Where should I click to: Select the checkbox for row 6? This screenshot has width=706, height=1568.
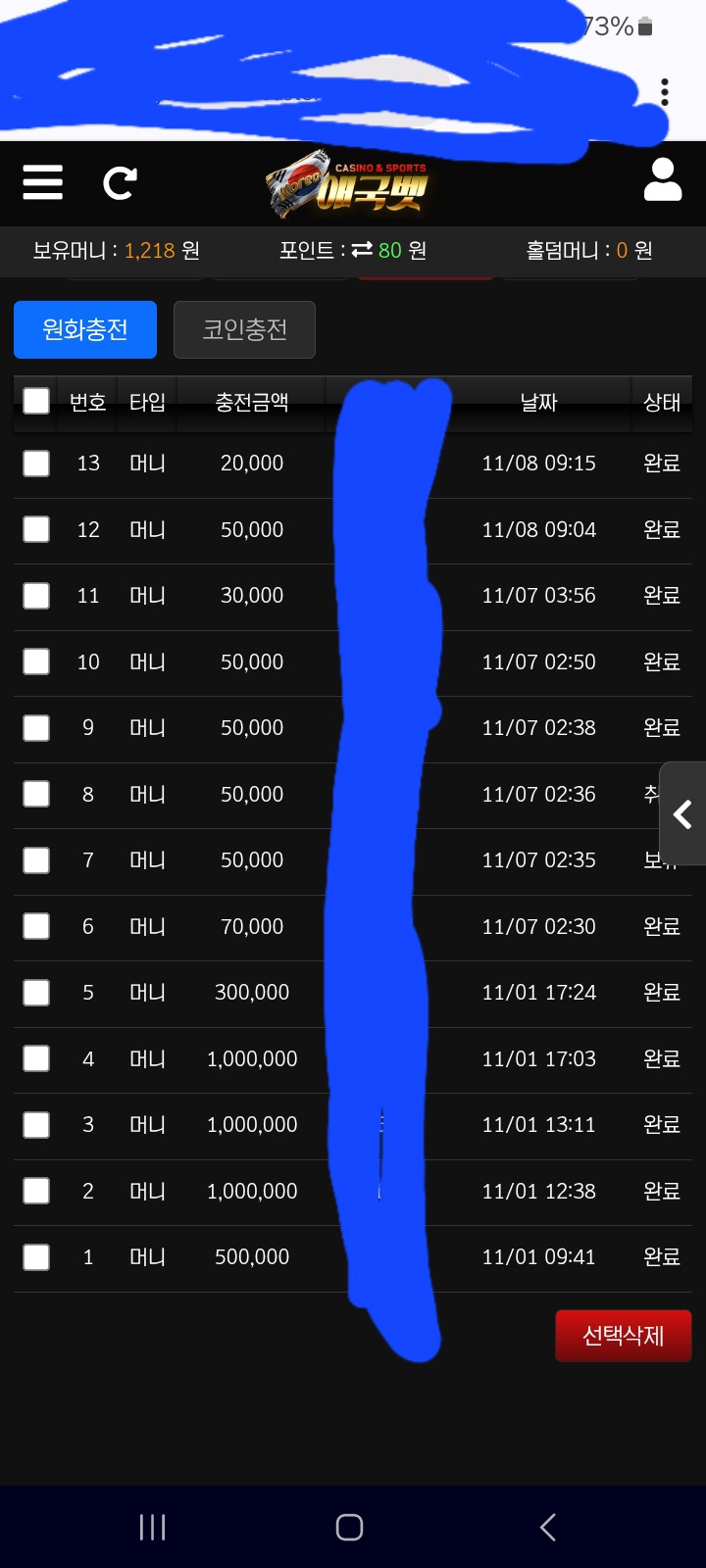click(x=36, y=926)
